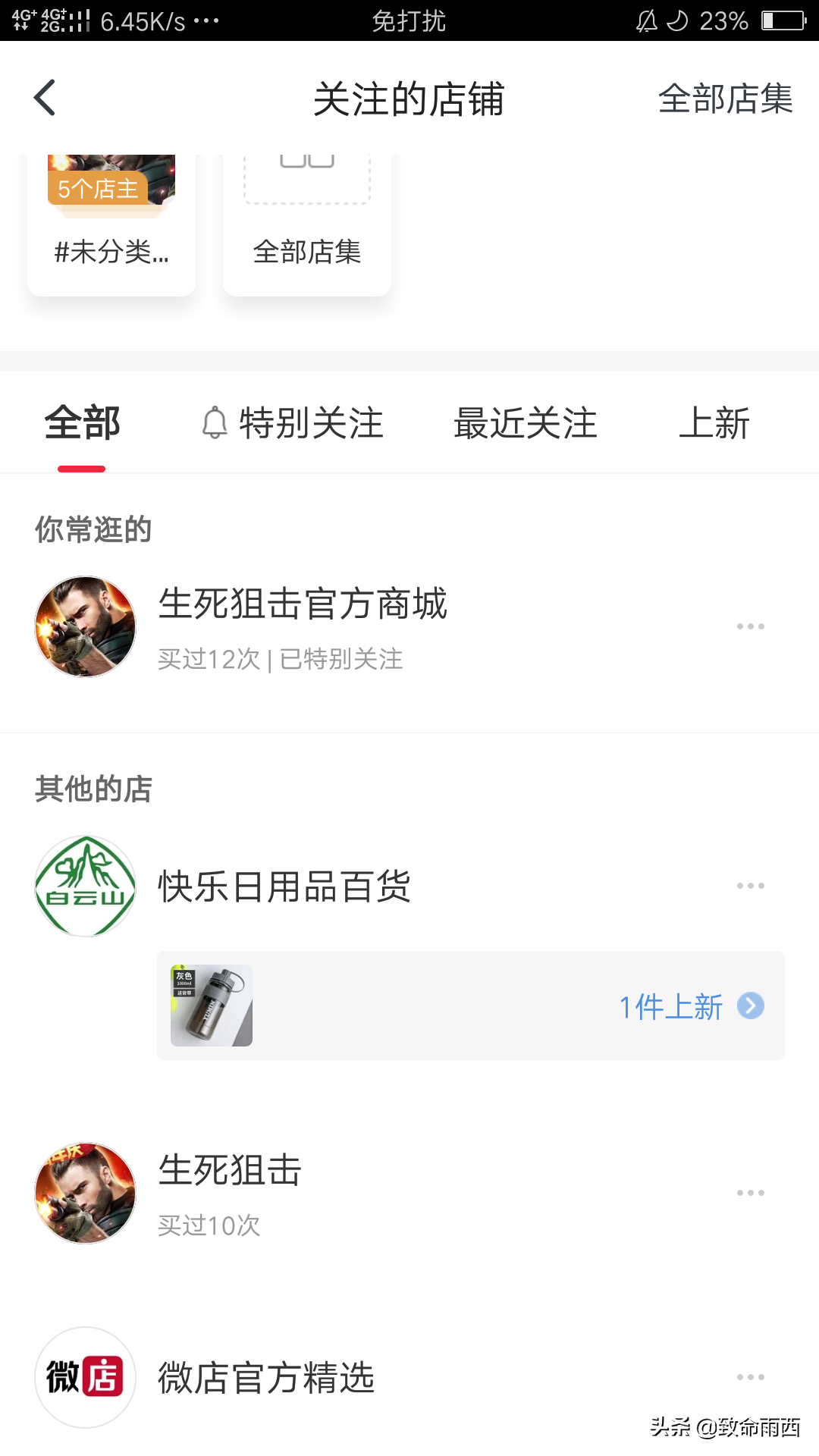This screenshot has height=1456, width=819.
Task: Open 全部店集 in the top bar
Action: (x=725, y=99)
